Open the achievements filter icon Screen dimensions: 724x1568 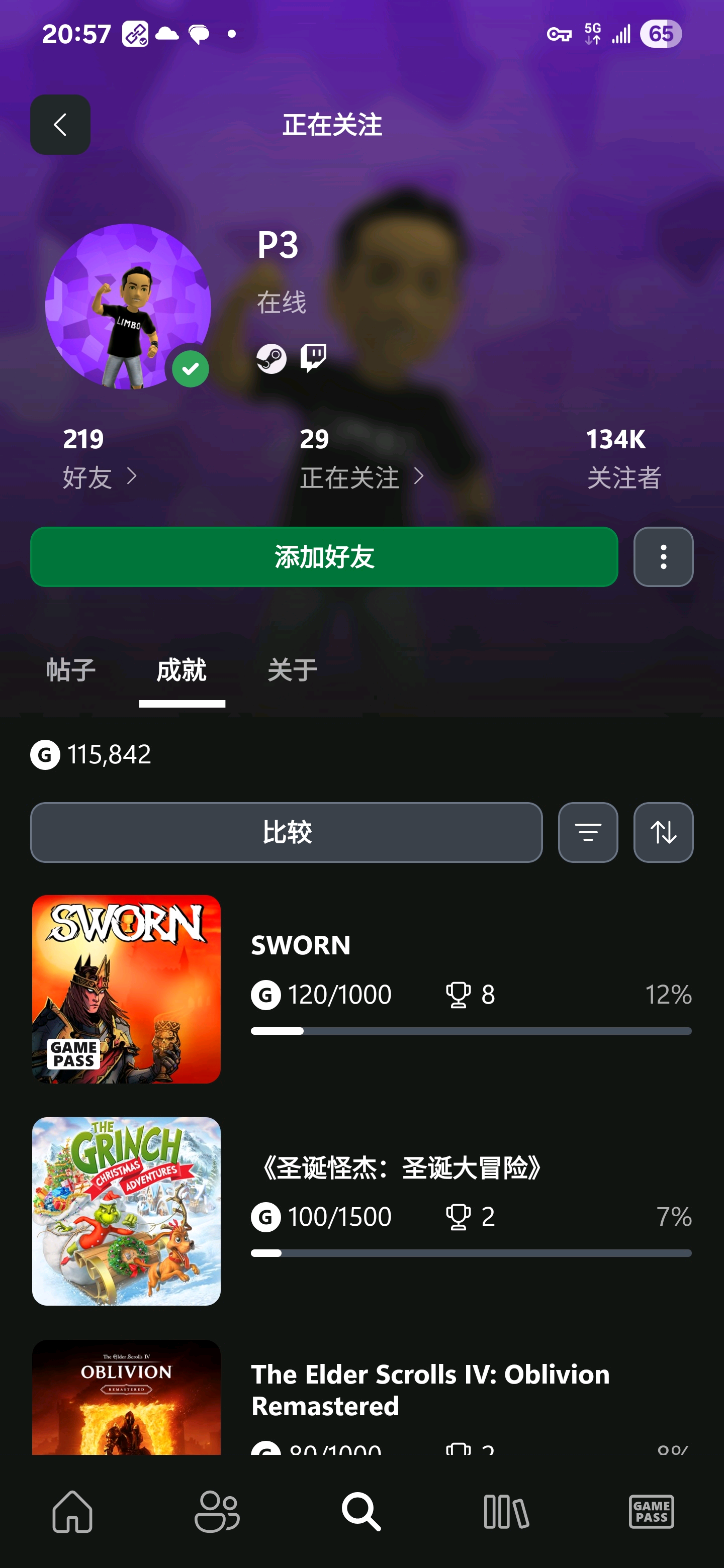(x=588, y=832)
